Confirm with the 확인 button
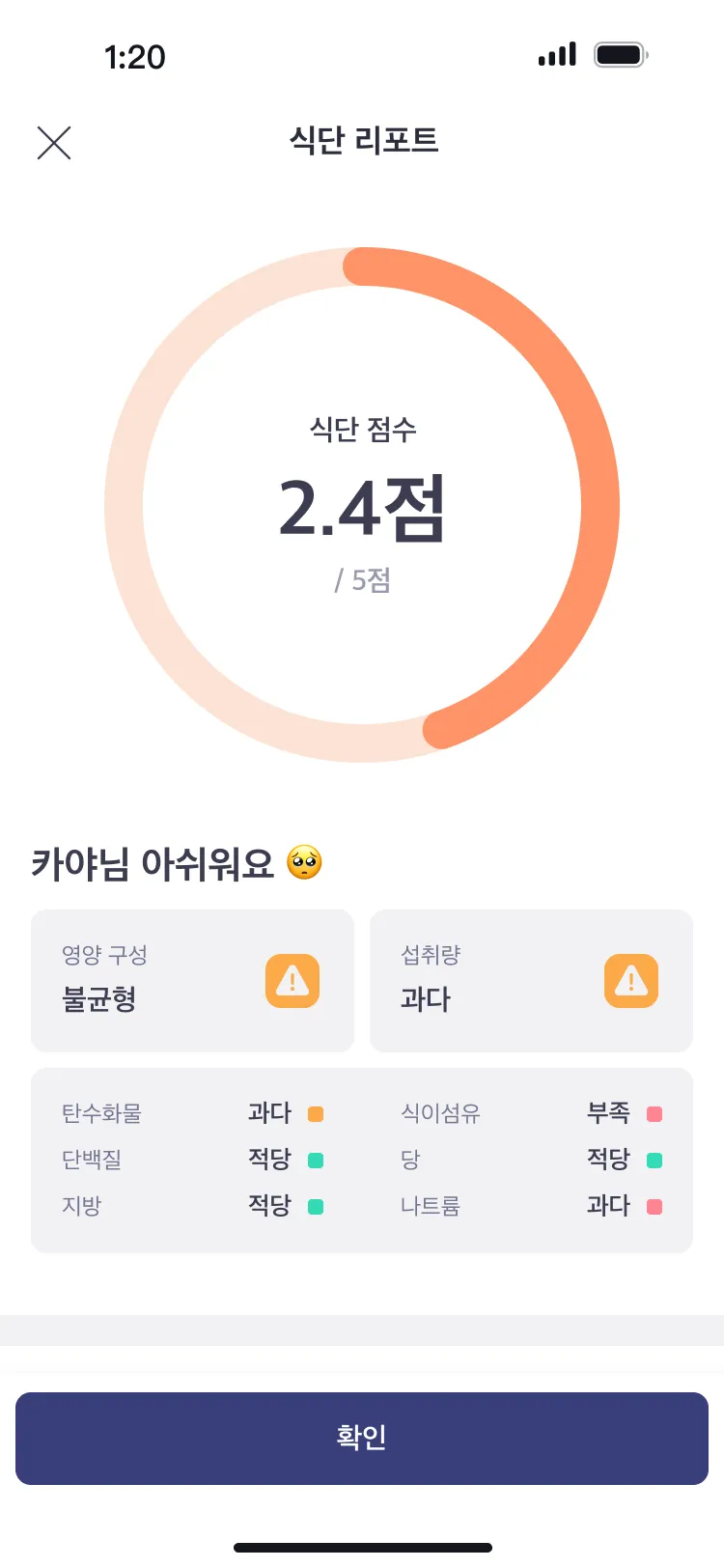Viewport: 724px width, 1568px height. [x=362, y=1438]
